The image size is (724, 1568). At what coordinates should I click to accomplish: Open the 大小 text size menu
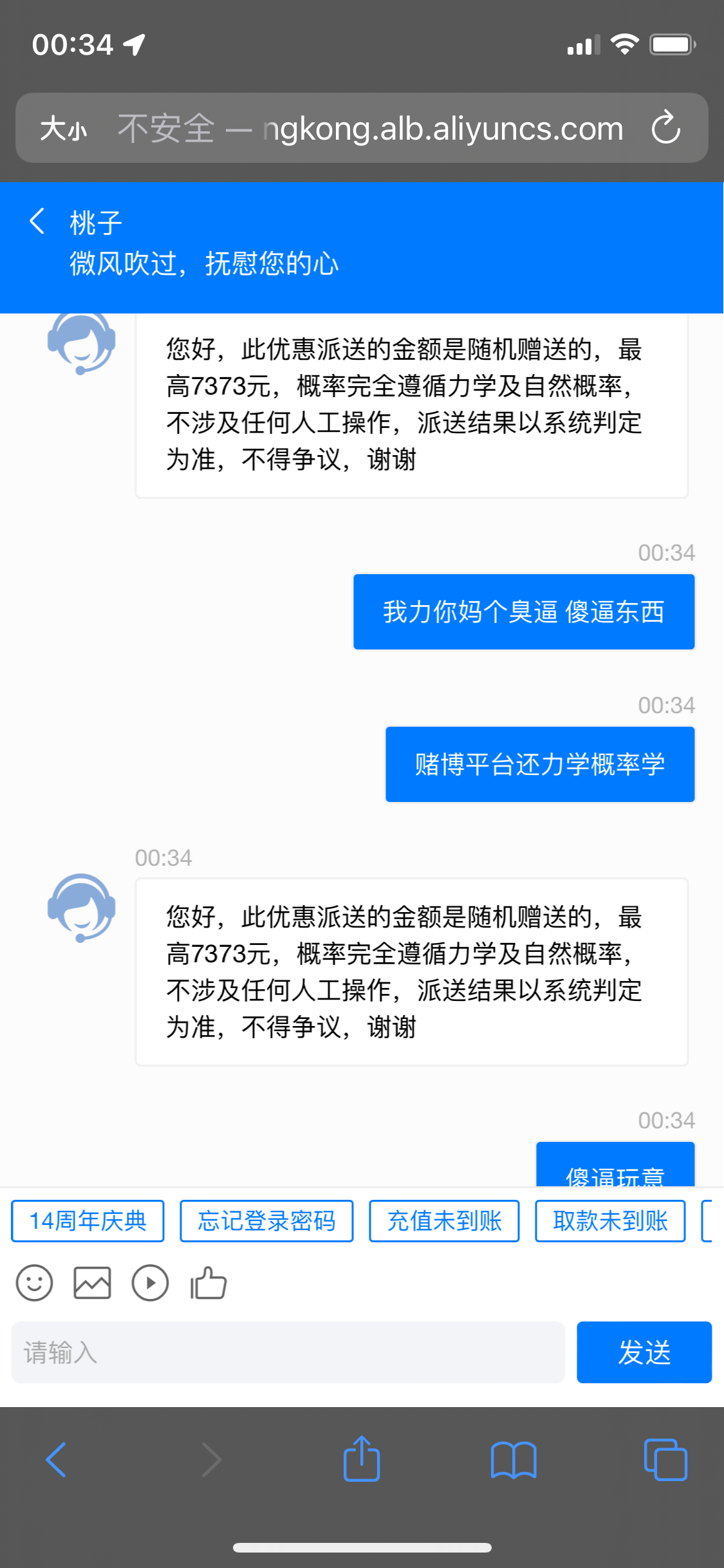(x=62, y=128)
